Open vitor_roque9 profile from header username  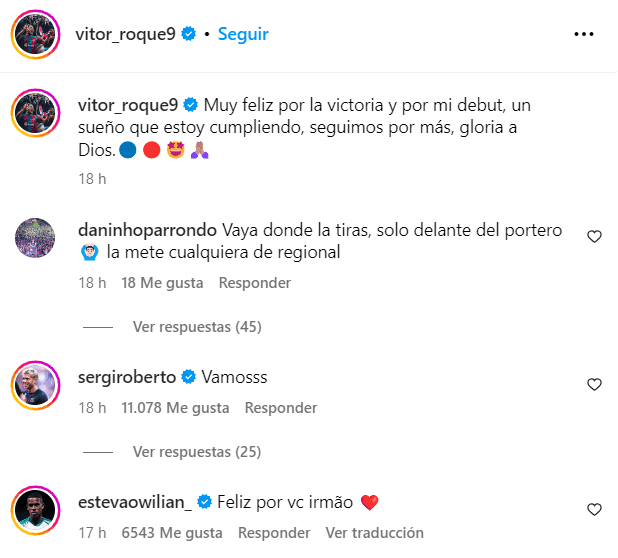125,33
